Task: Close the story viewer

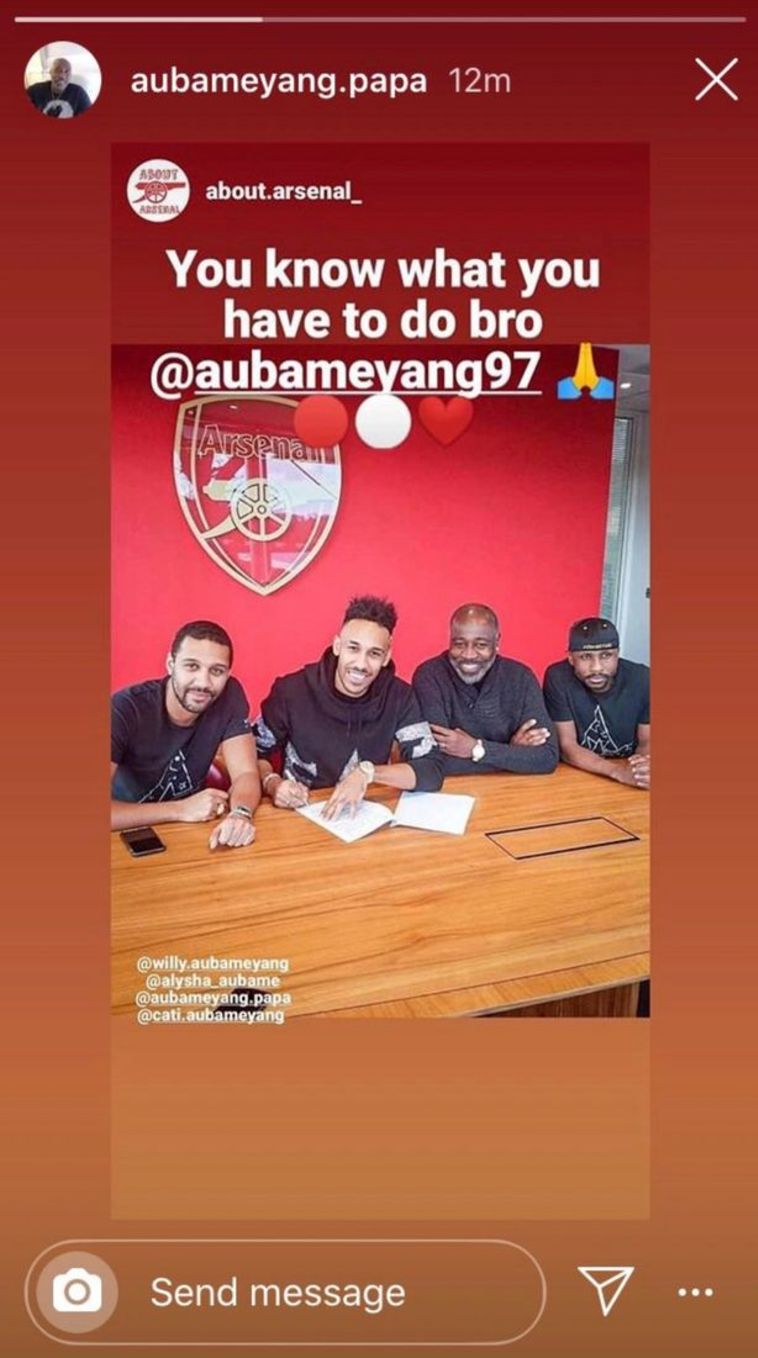Action: 716,80
